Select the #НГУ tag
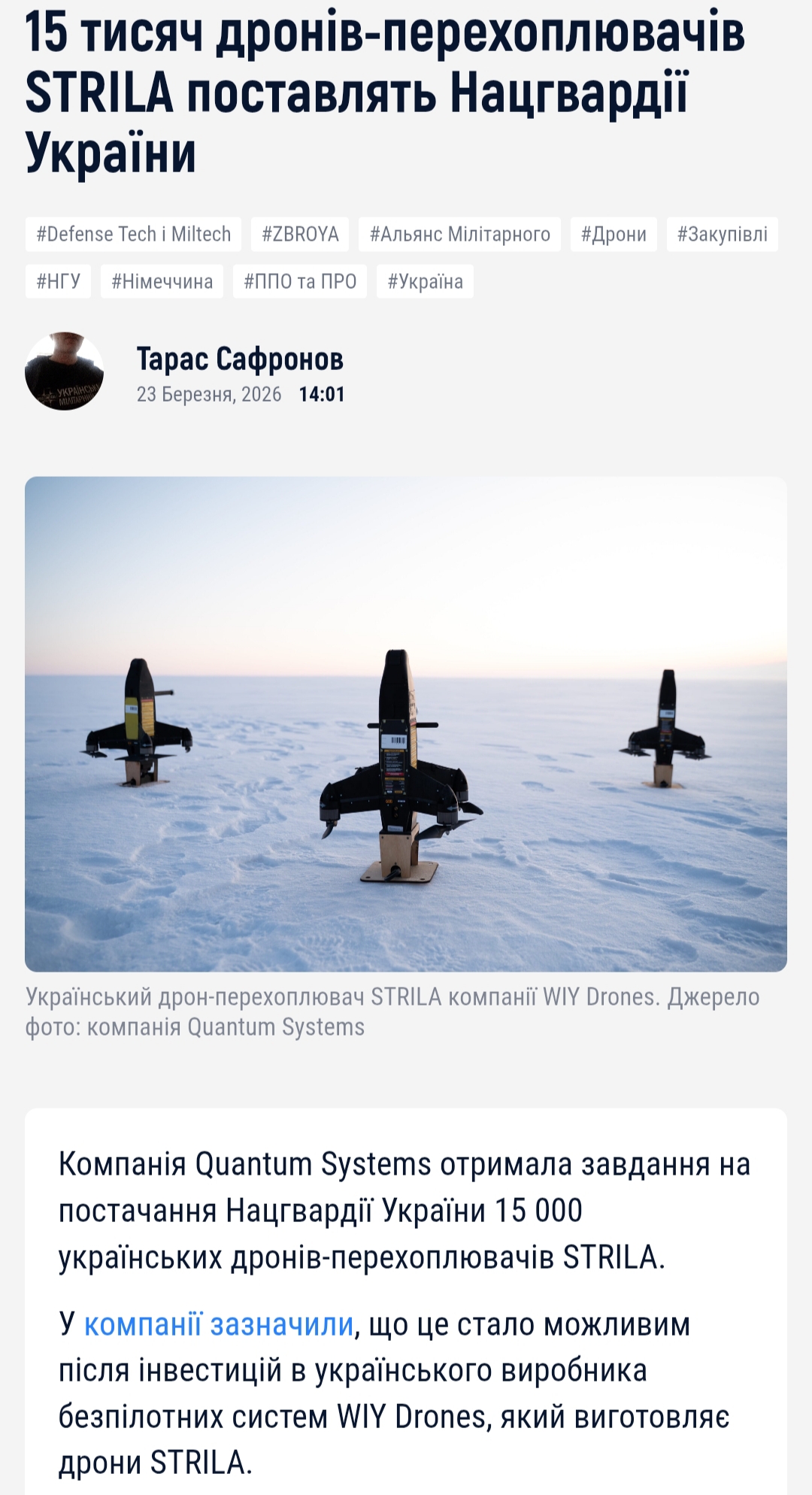 pyautogui.click(x=58, y=281)
